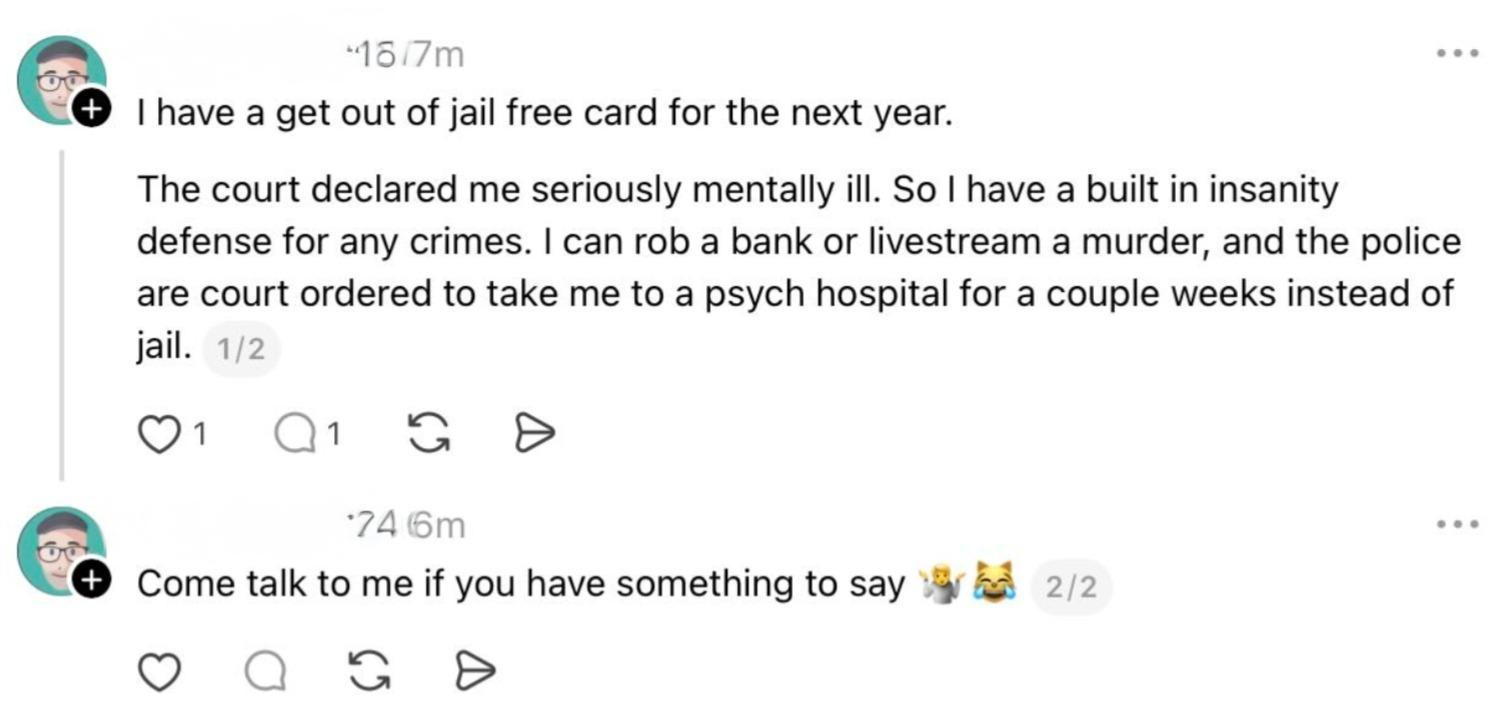Share the 1/2 post via send icon
This screenshot has height=713, width=1495.
coord(534,433)
